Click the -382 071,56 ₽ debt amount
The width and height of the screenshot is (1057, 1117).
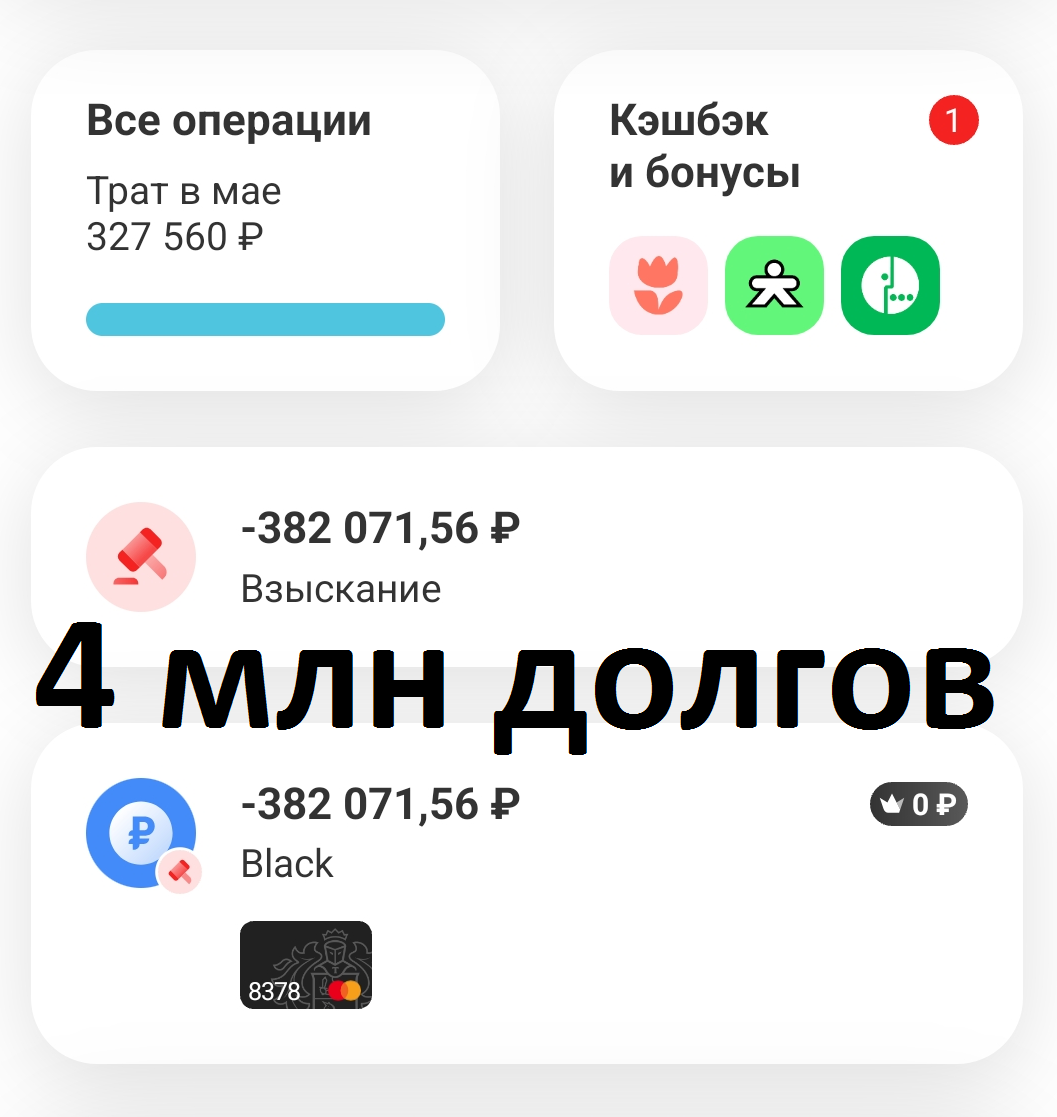point(380,527)
